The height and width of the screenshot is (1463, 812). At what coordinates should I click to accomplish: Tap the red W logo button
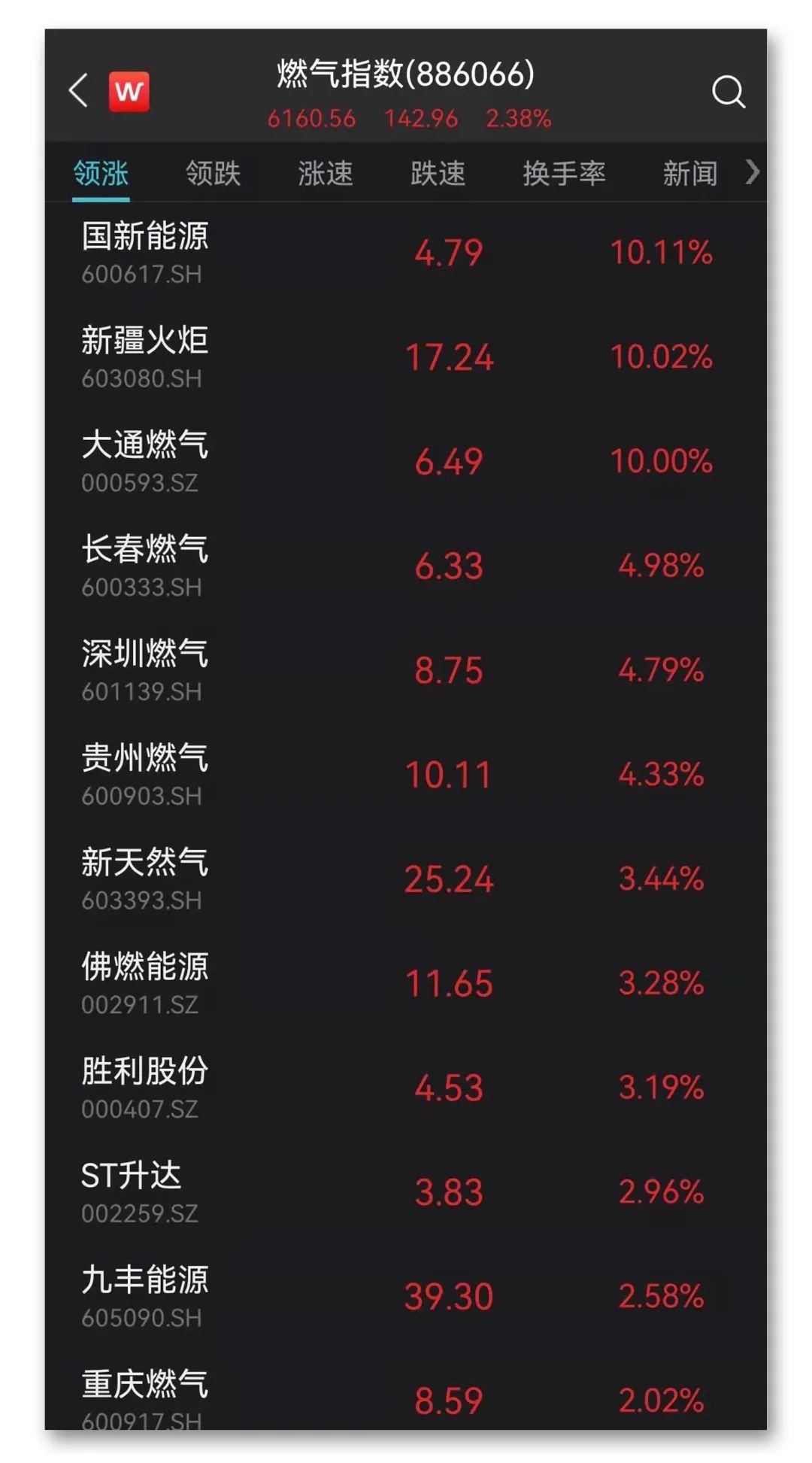[129, 92]
